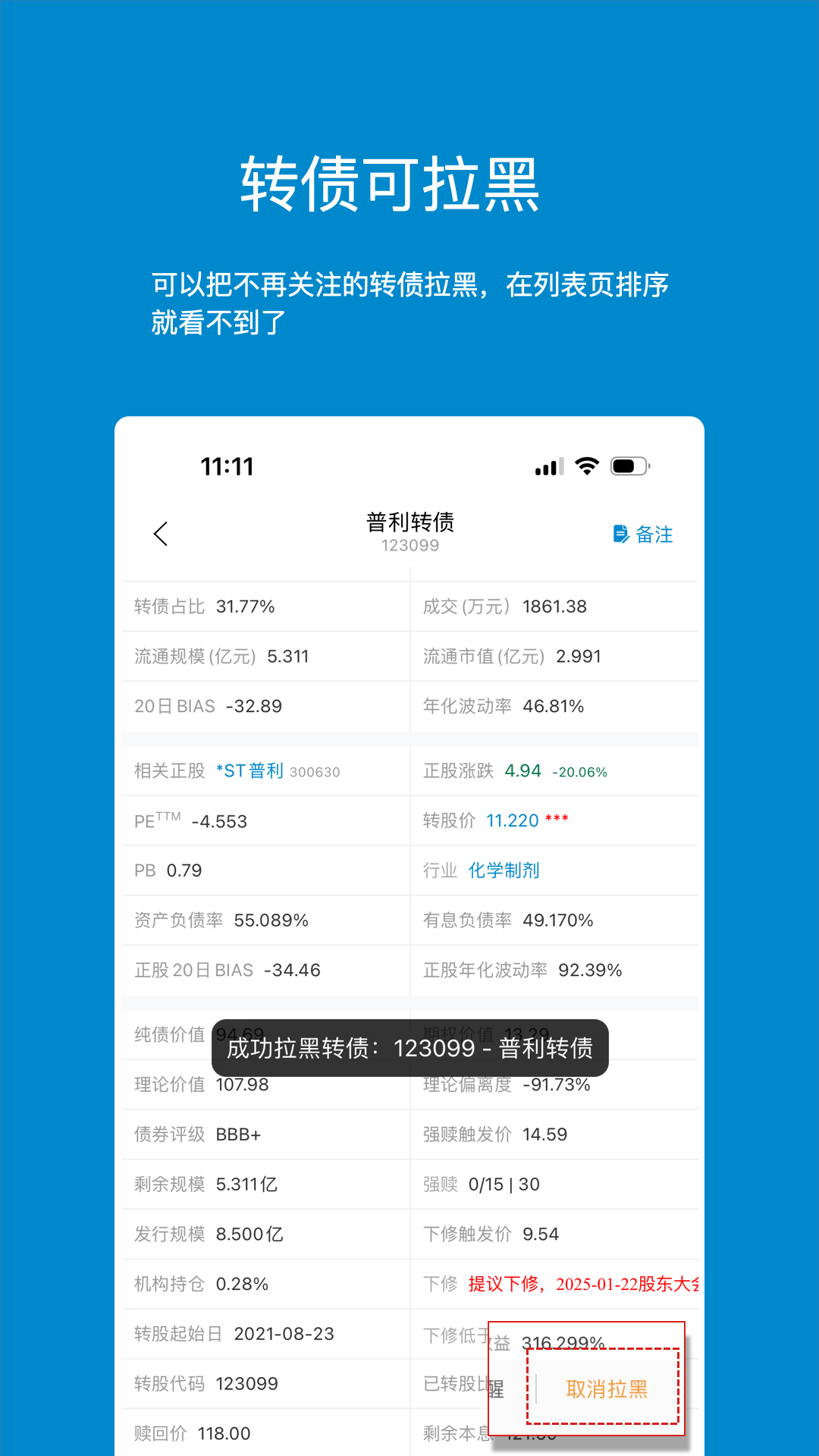Open the *ST普利 underlying stock page
Screen dimensions: 819x1456
[x=249, y=770]
